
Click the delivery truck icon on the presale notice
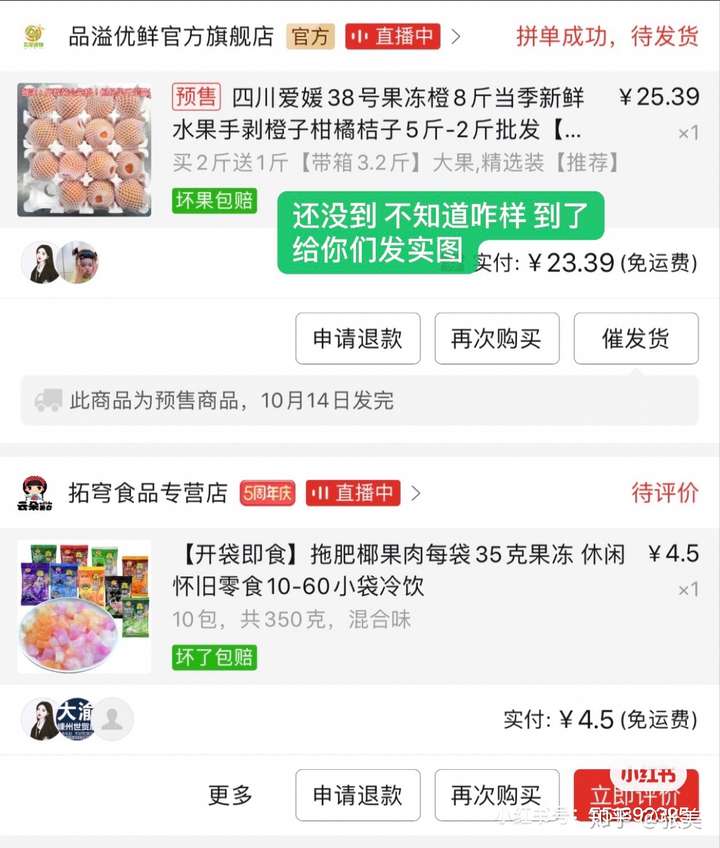pos(46,400)
